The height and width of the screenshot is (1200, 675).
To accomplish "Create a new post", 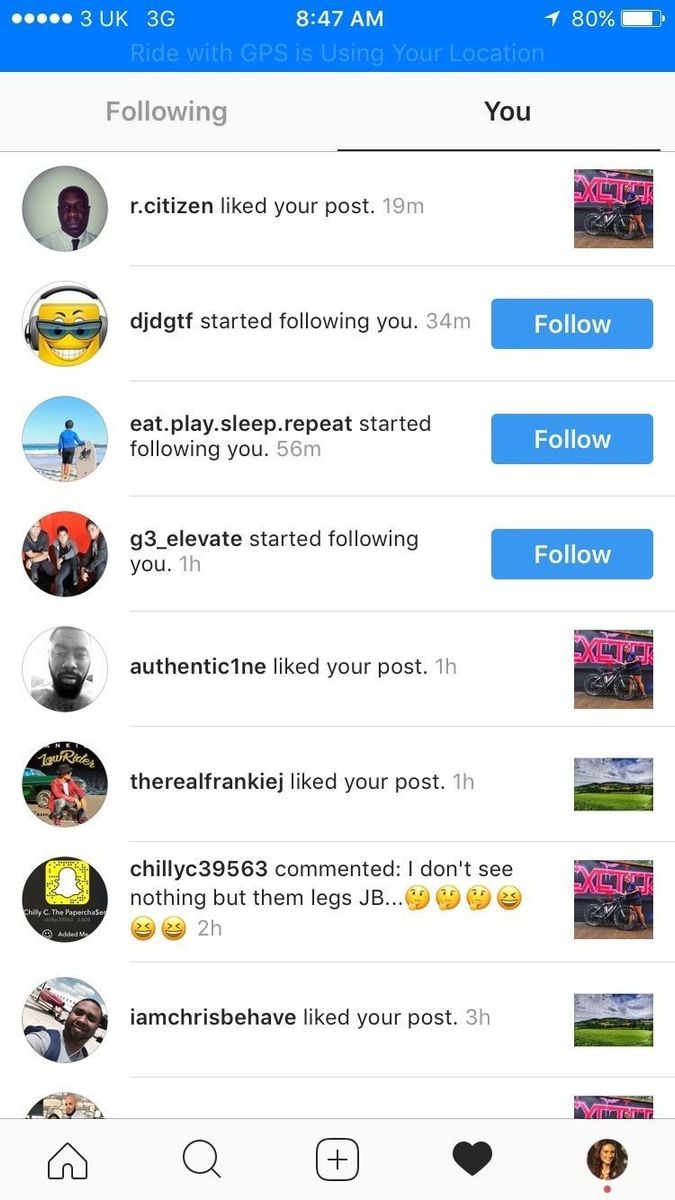I will (337, 1160).
